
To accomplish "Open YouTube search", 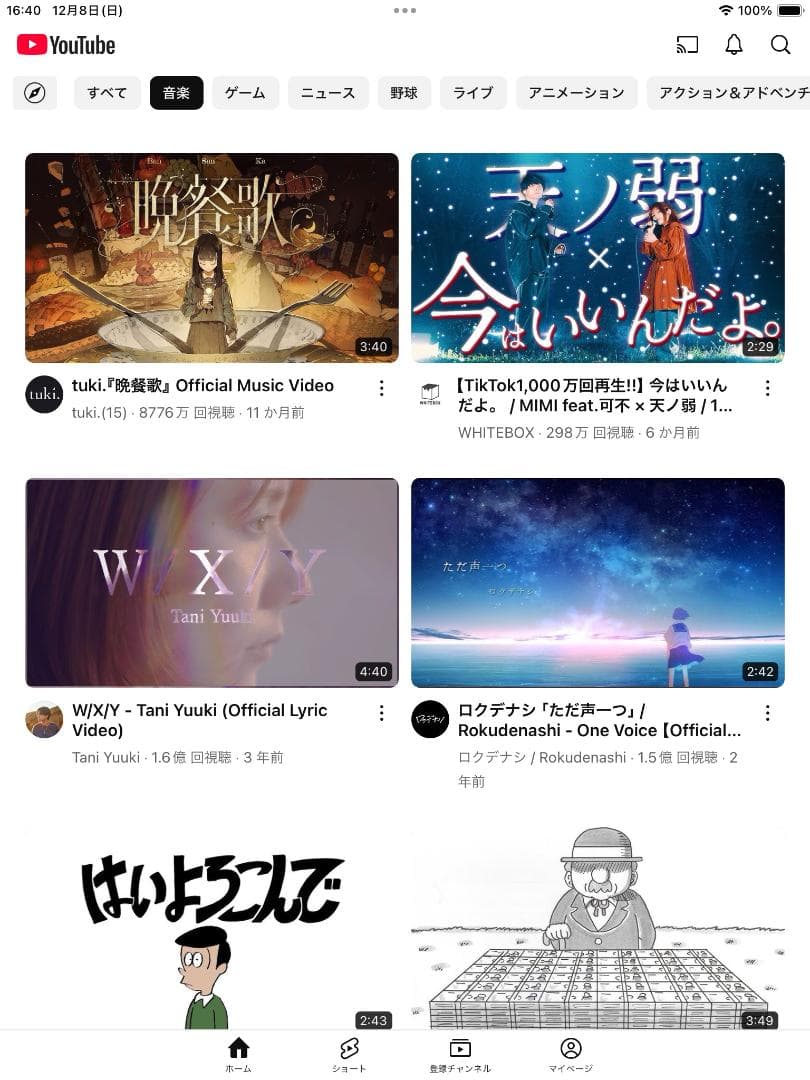I will 780,45.
